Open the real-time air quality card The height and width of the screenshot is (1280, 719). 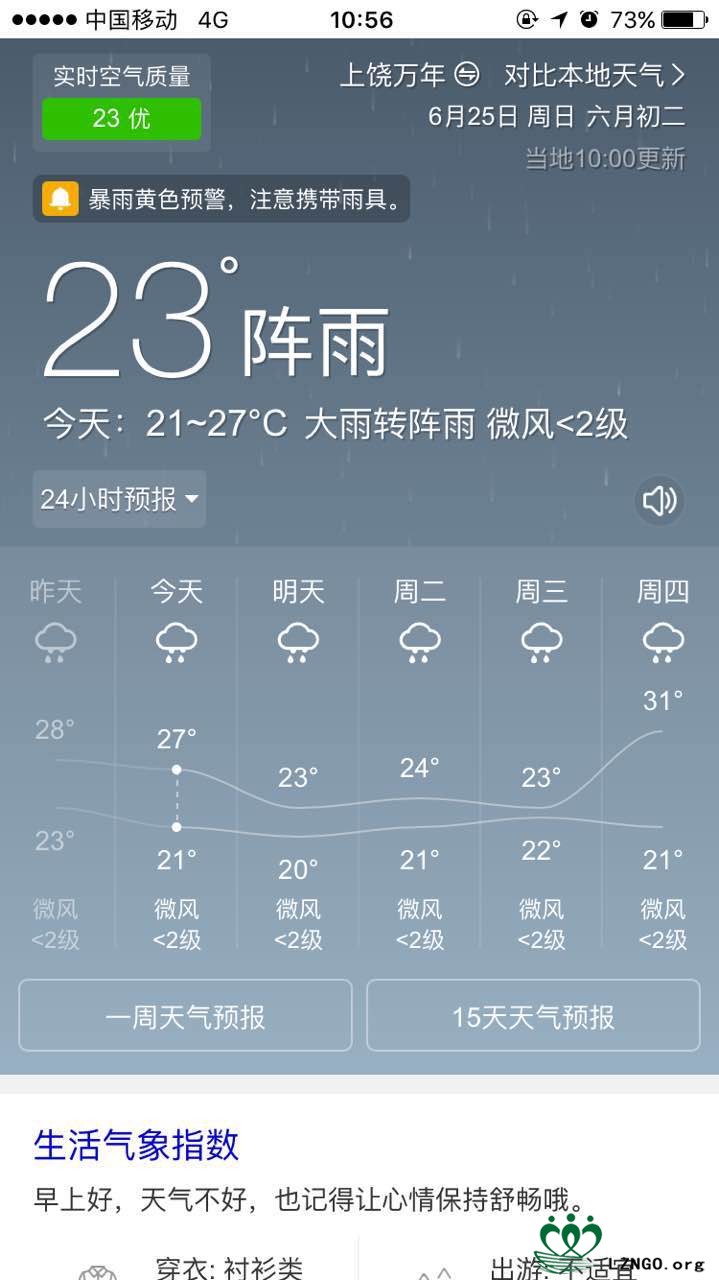click(122, 102)
